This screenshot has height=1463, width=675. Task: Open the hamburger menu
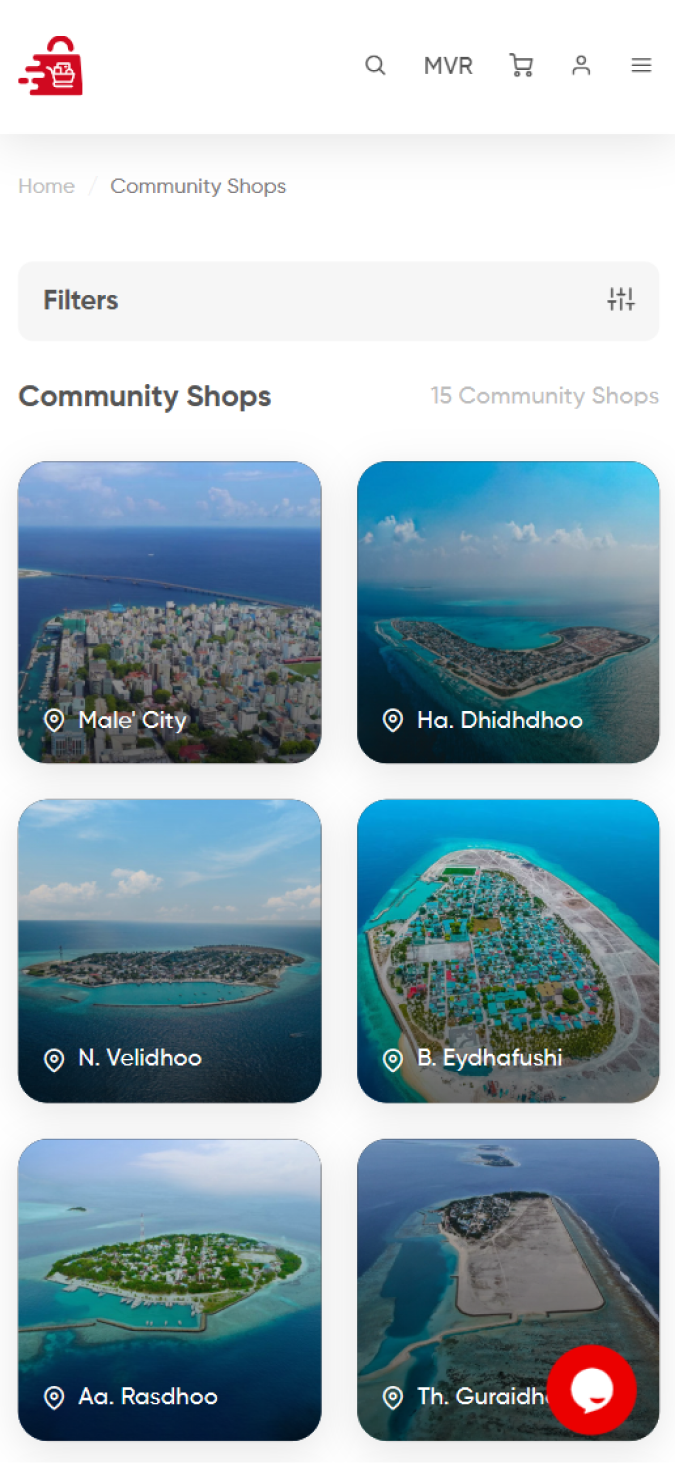641,66
